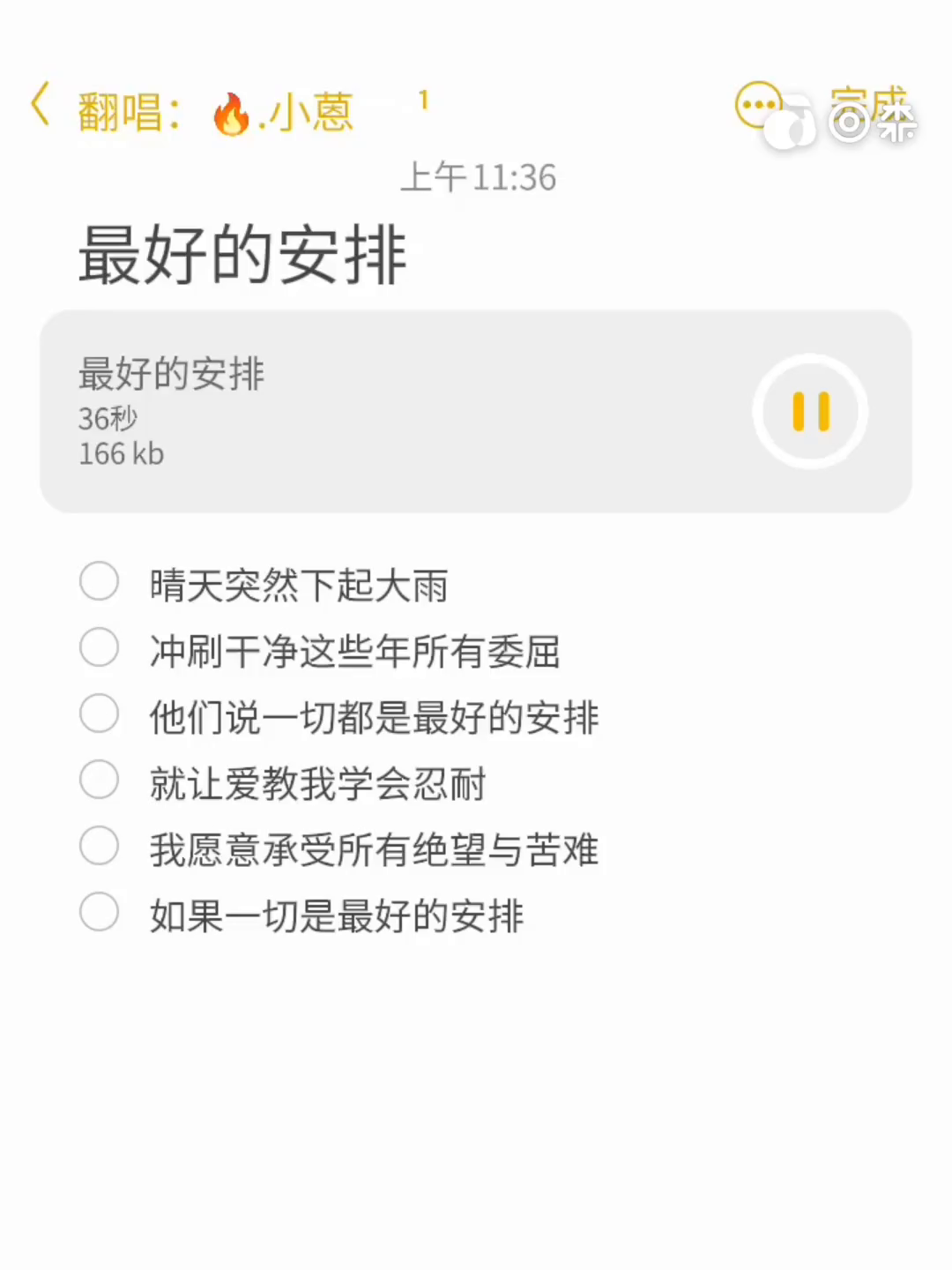Open the more options bubble icon

click(756, 105)
